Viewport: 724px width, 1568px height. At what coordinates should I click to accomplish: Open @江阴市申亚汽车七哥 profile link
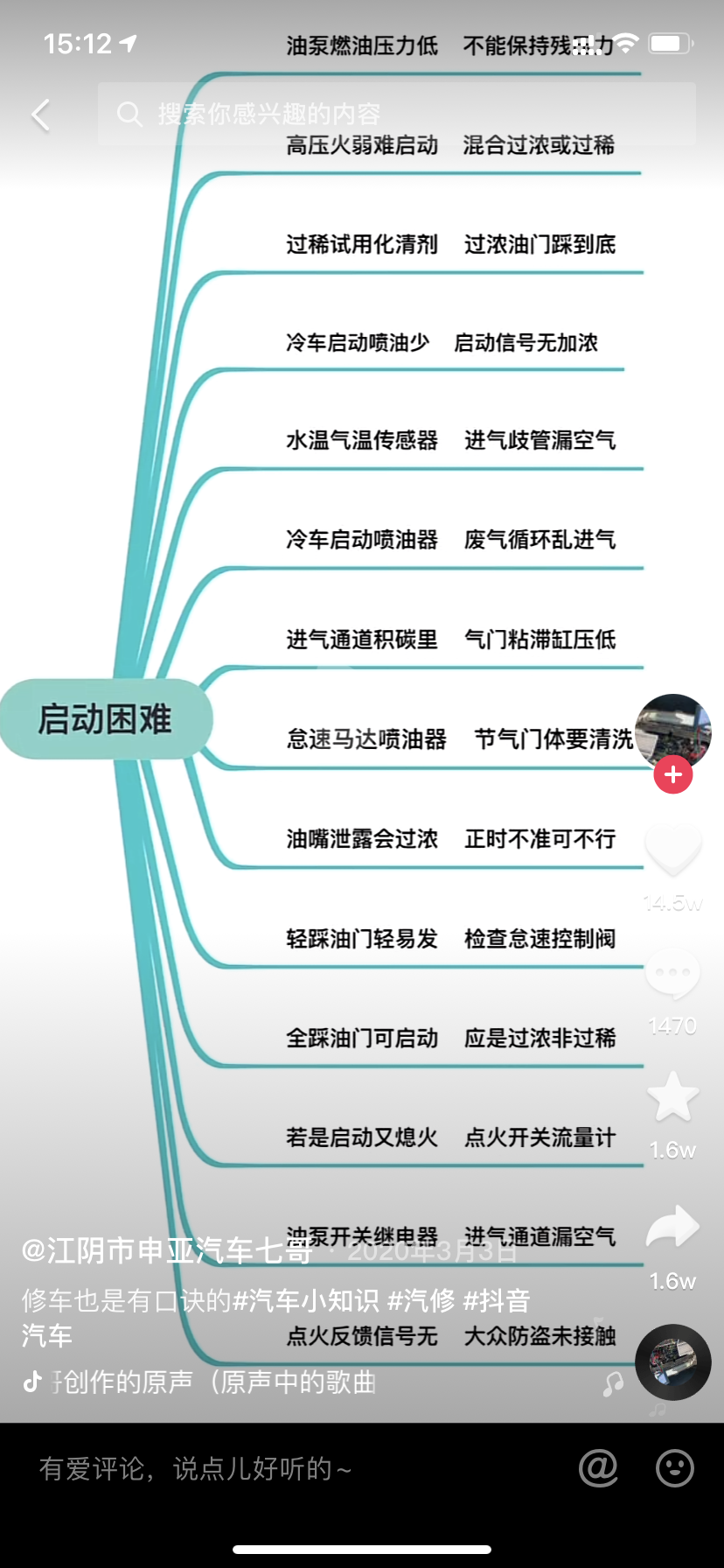(166, 1250)
